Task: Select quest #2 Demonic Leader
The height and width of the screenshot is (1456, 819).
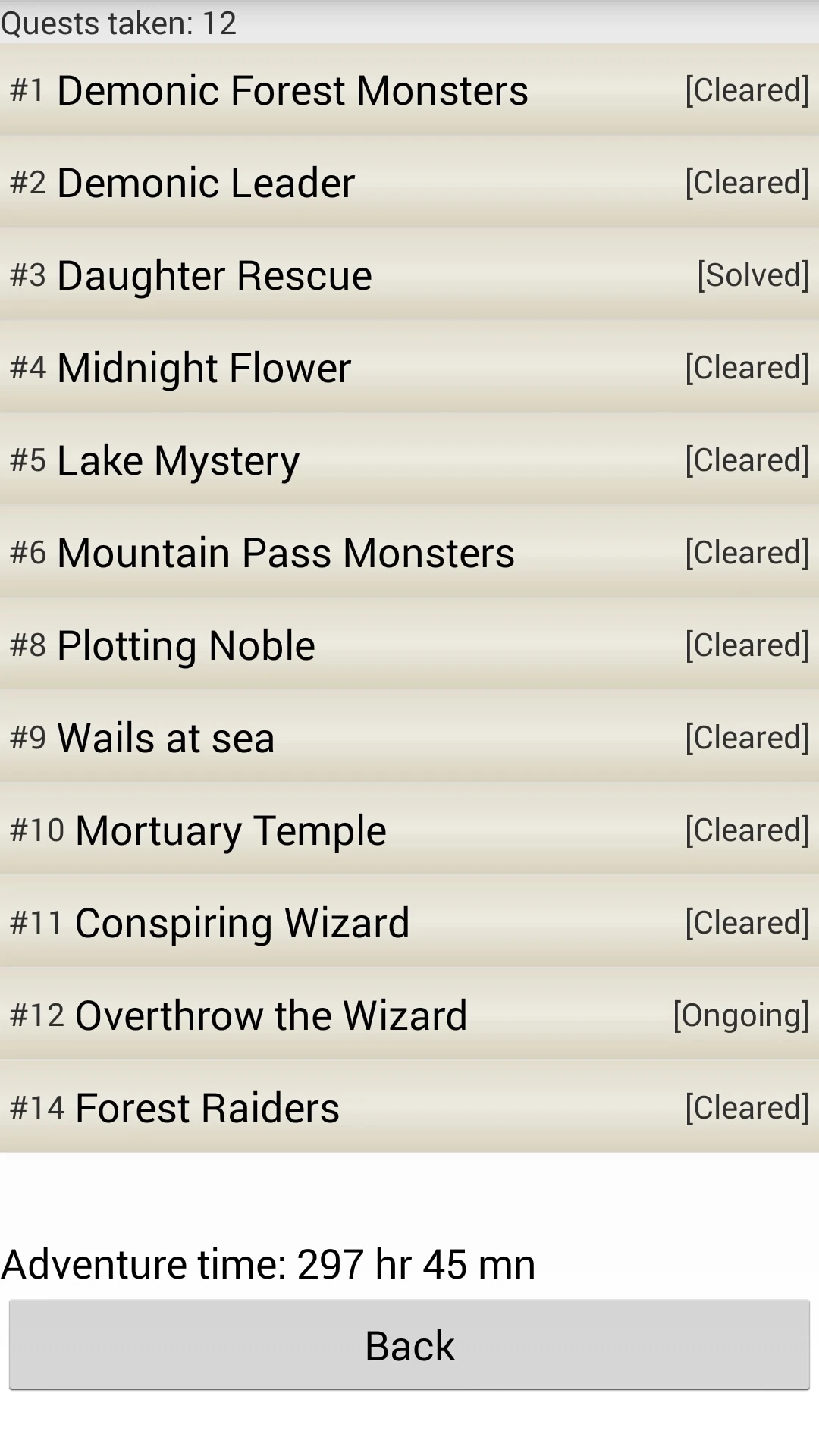Action: 409,183
